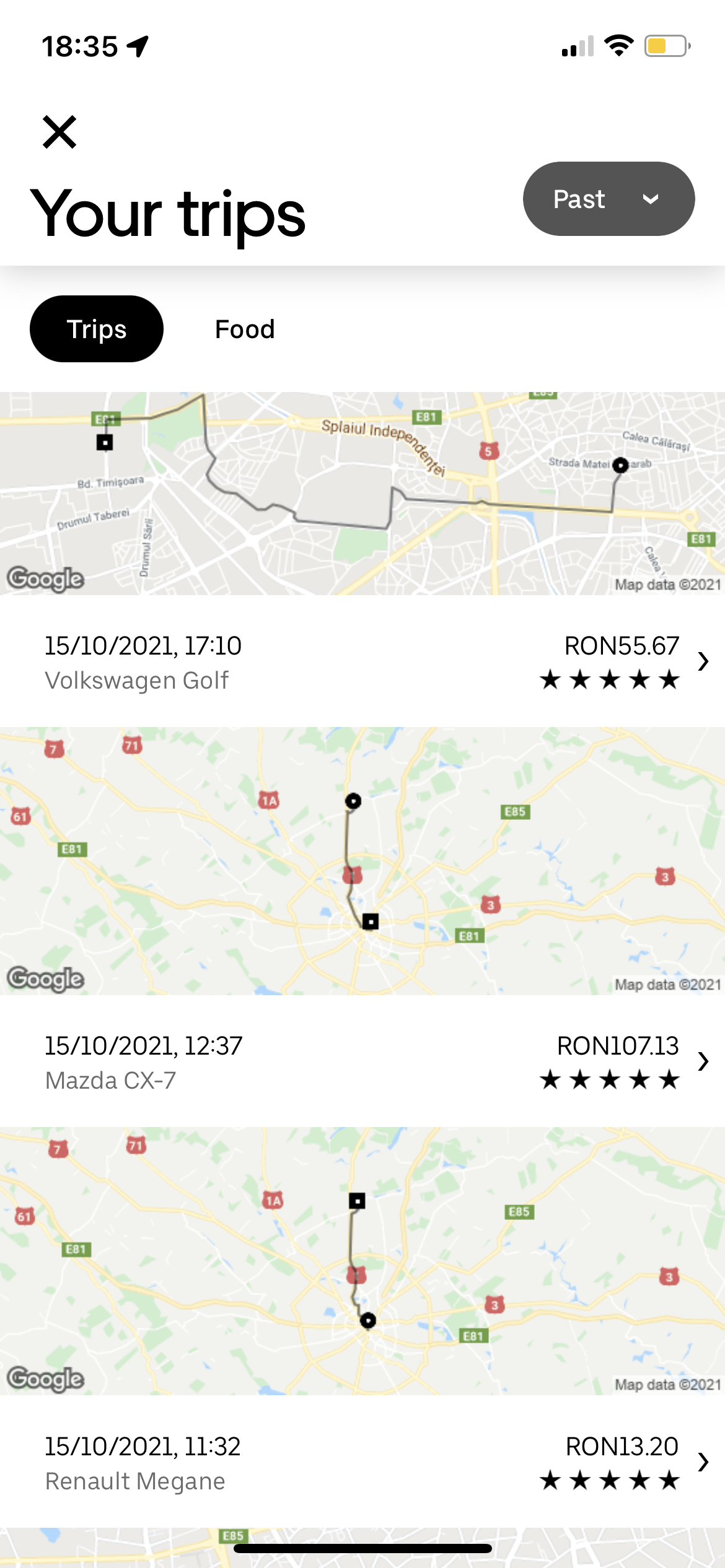Open the Past trips dropdown
This screenshot has height=1568, width=725.
(x=609, y=199)
